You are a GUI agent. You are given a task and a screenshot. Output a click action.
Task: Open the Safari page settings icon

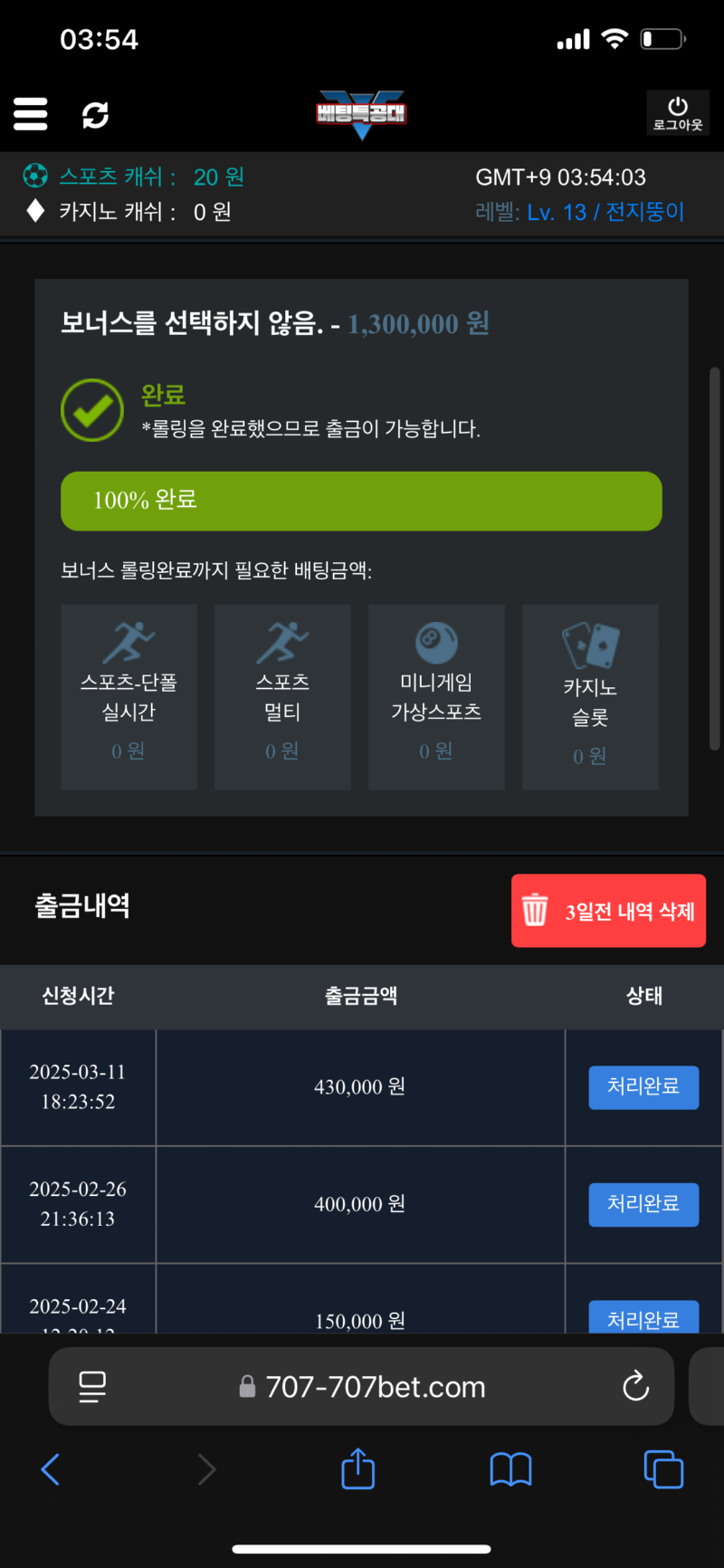[x=92, y=1387]
